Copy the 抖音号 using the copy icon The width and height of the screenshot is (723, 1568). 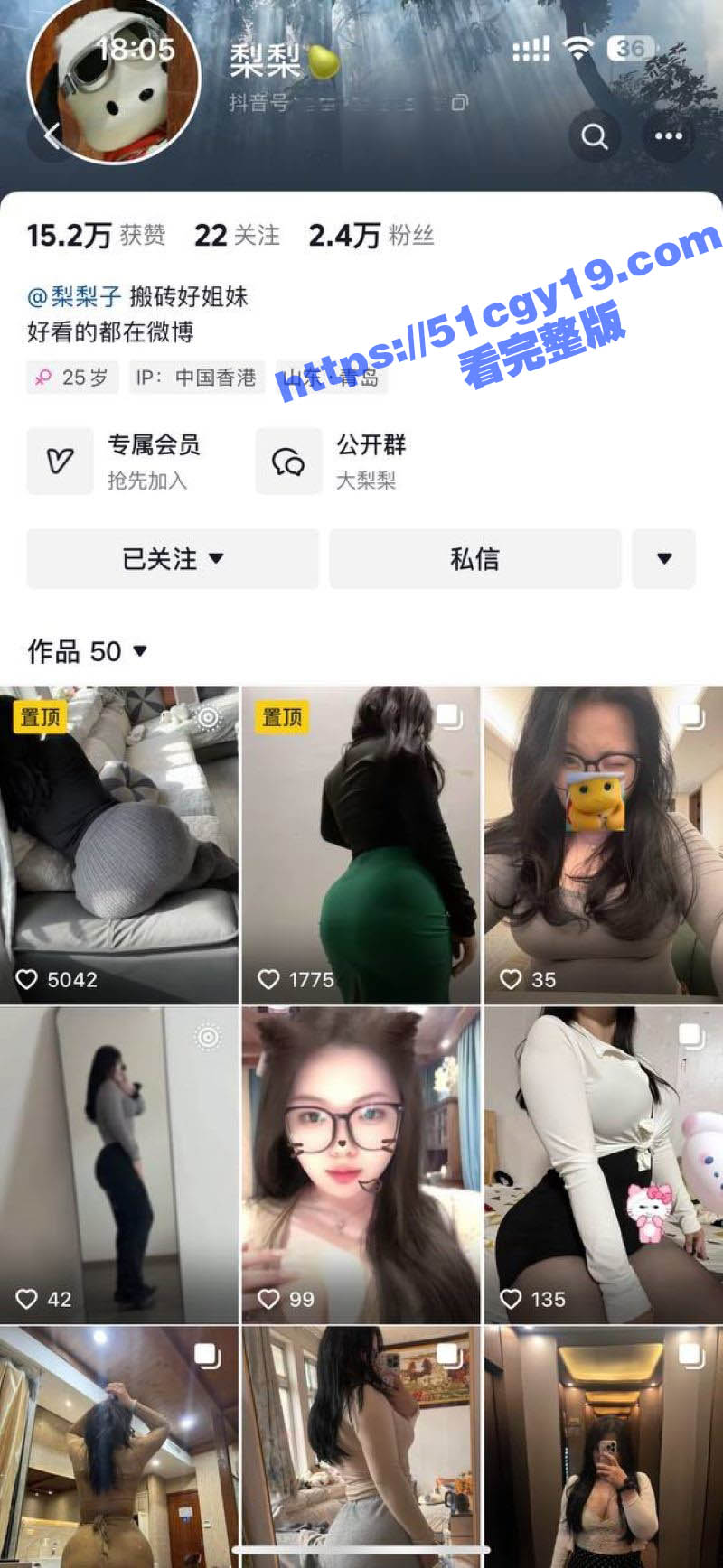point(459,105)
